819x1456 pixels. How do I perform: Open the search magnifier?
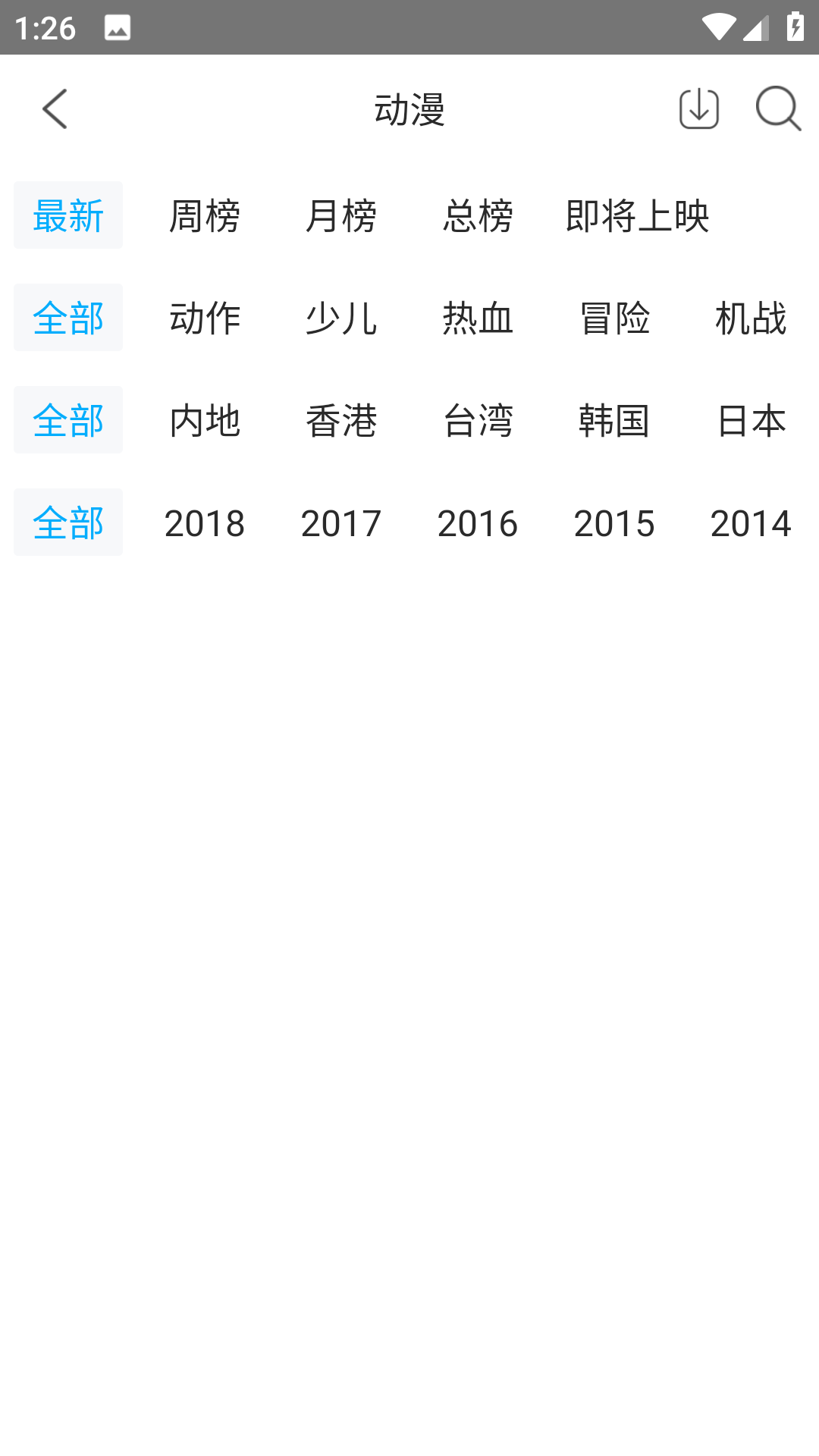point(778,109)
